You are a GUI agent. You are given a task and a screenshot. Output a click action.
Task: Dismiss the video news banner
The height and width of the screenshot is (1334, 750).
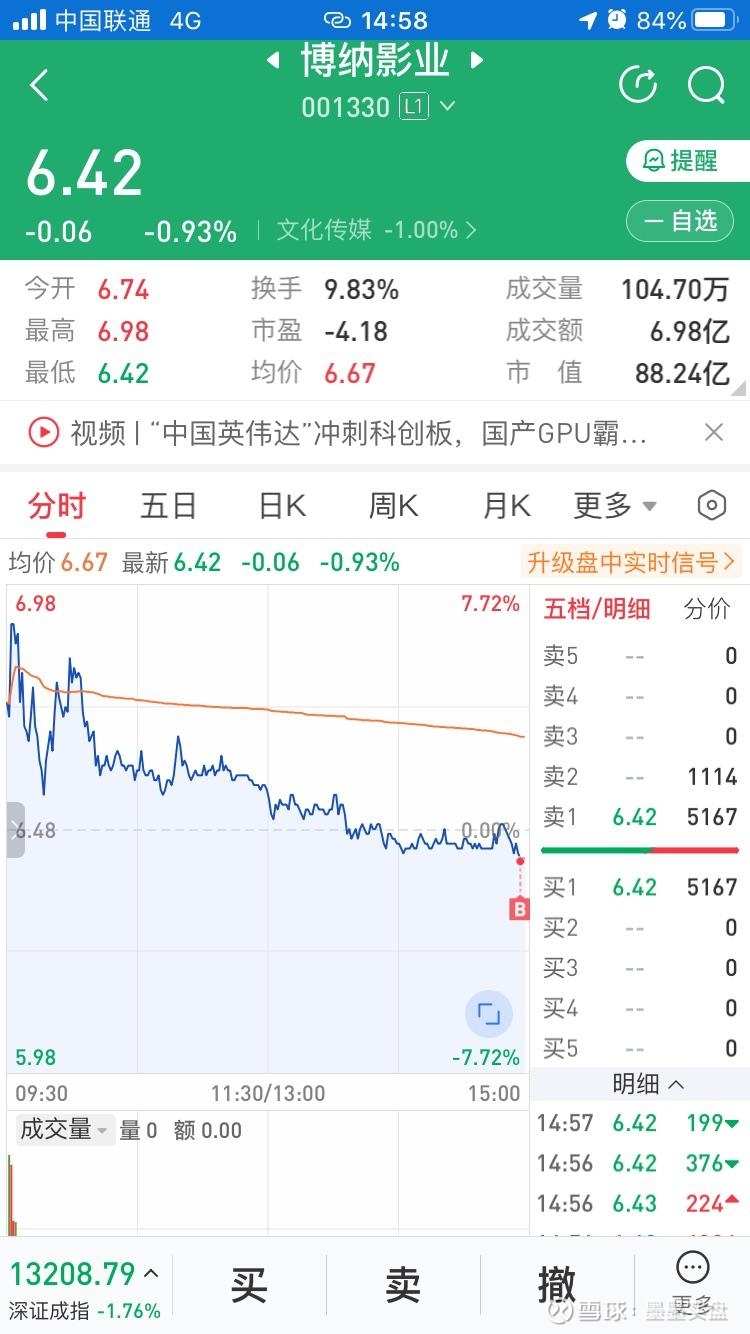(x=713, y=432)
